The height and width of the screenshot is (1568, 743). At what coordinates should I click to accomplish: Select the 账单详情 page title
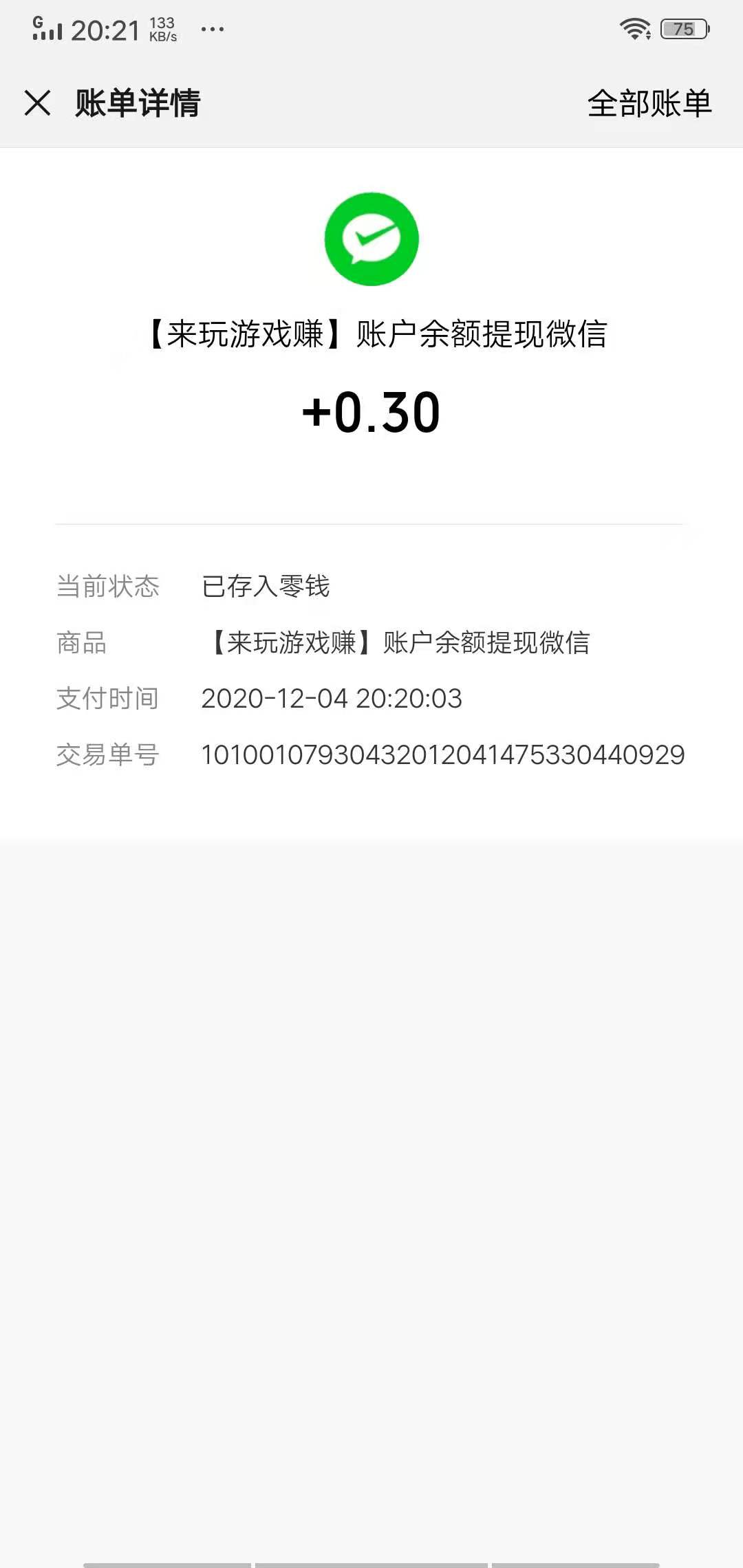(x=137, y=103)
